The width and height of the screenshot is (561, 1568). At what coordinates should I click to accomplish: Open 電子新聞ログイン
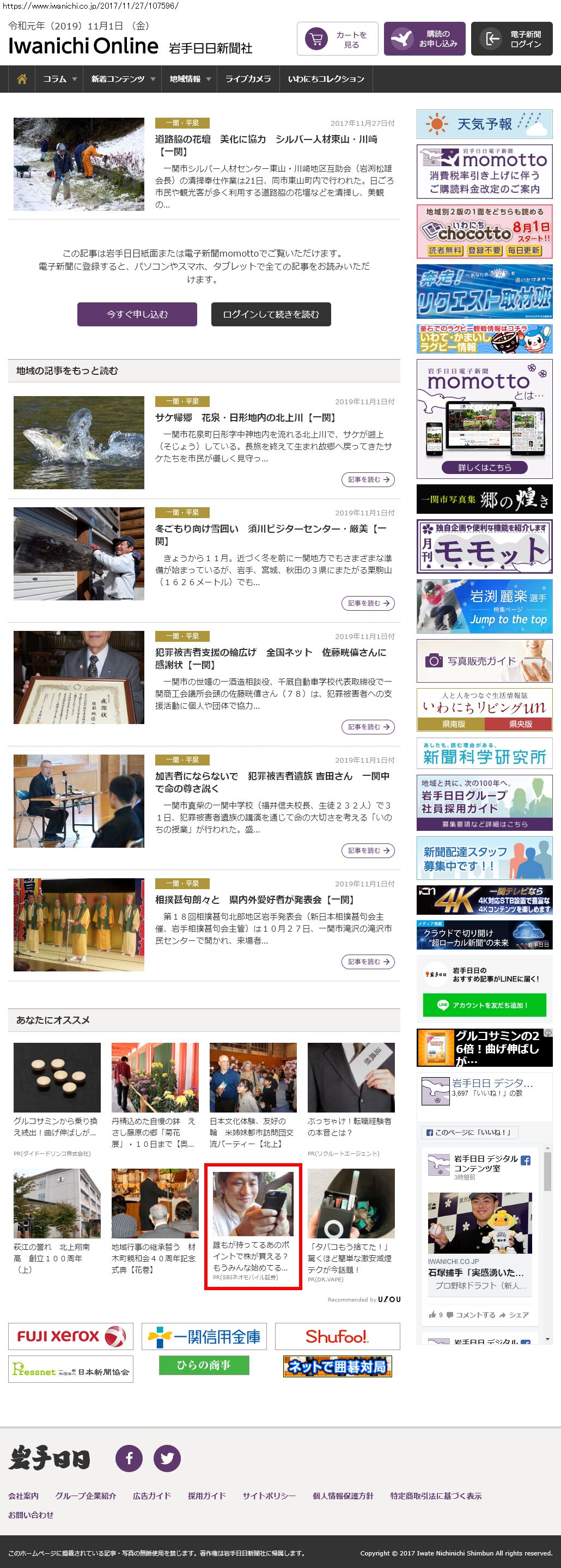coord(511,39)
